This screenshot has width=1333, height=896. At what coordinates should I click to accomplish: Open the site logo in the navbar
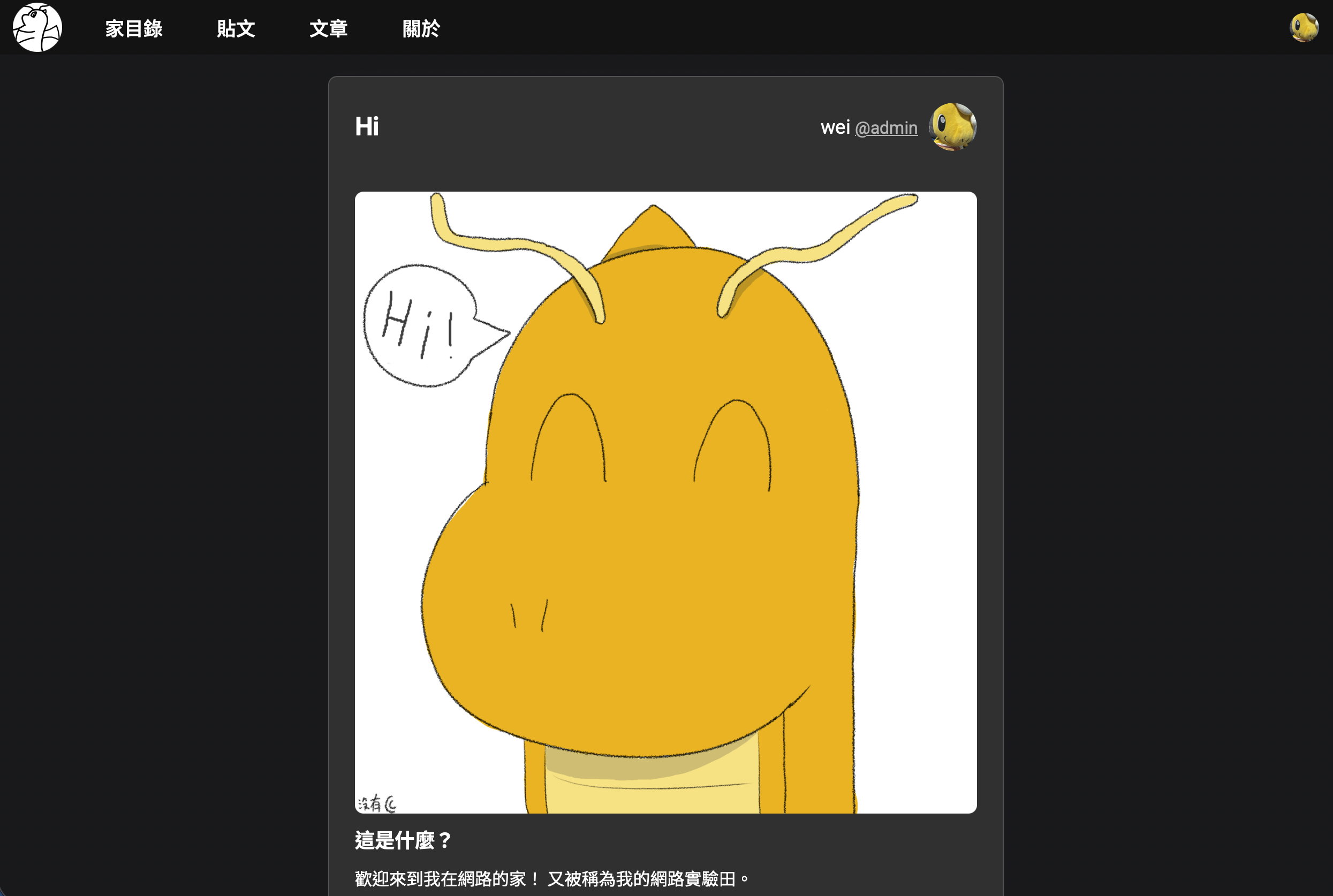[37, 27]
